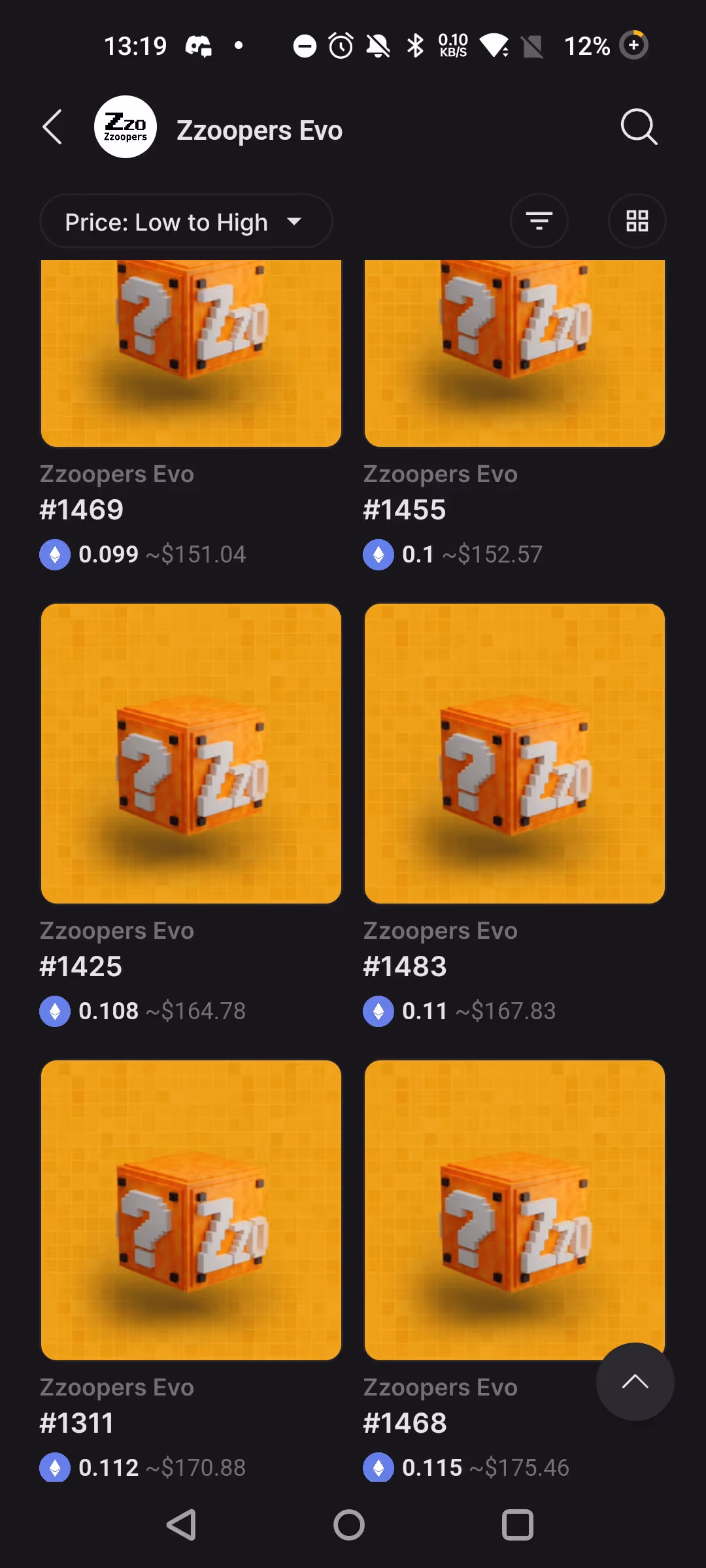Expand the Price: Low to High dropdown
The width and height of the screenshot is (706, 1568).
[186, 221]
